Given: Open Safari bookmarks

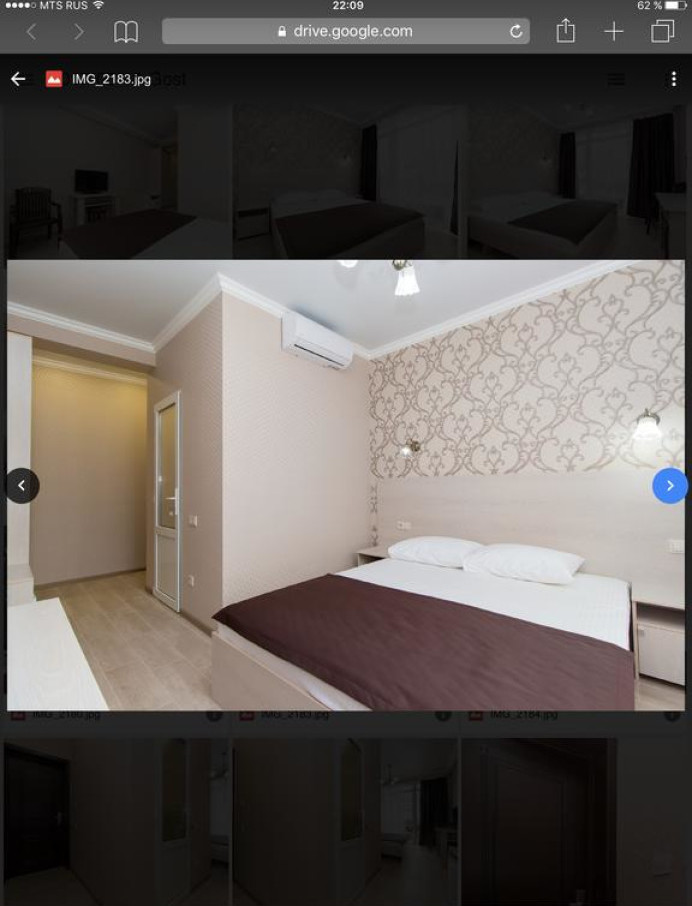Looking at the screenshot, I should pyautogui.click(x=126, y=31).
